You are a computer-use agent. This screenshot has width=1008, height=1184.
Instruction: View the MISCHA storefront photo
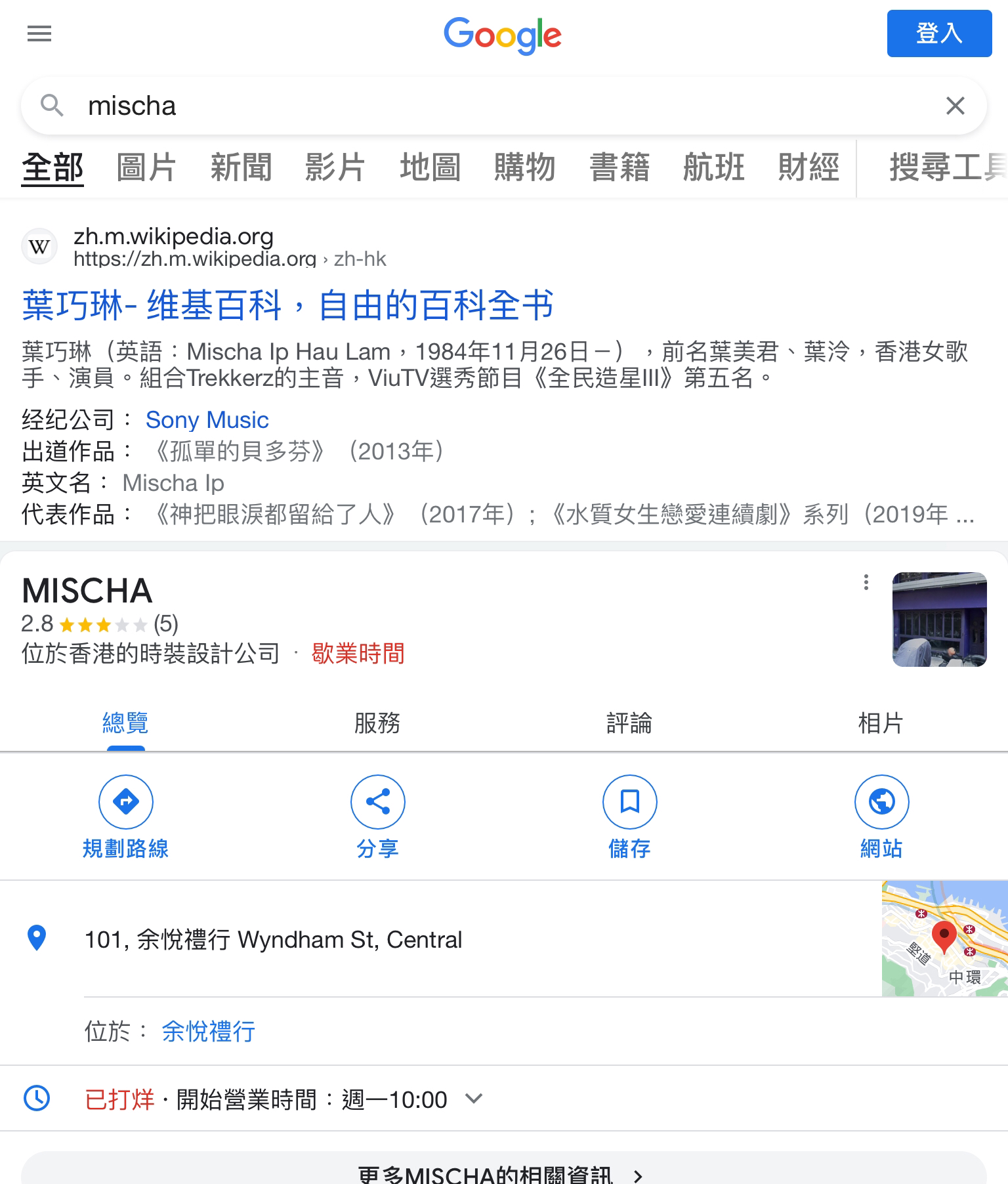[939, 619]
